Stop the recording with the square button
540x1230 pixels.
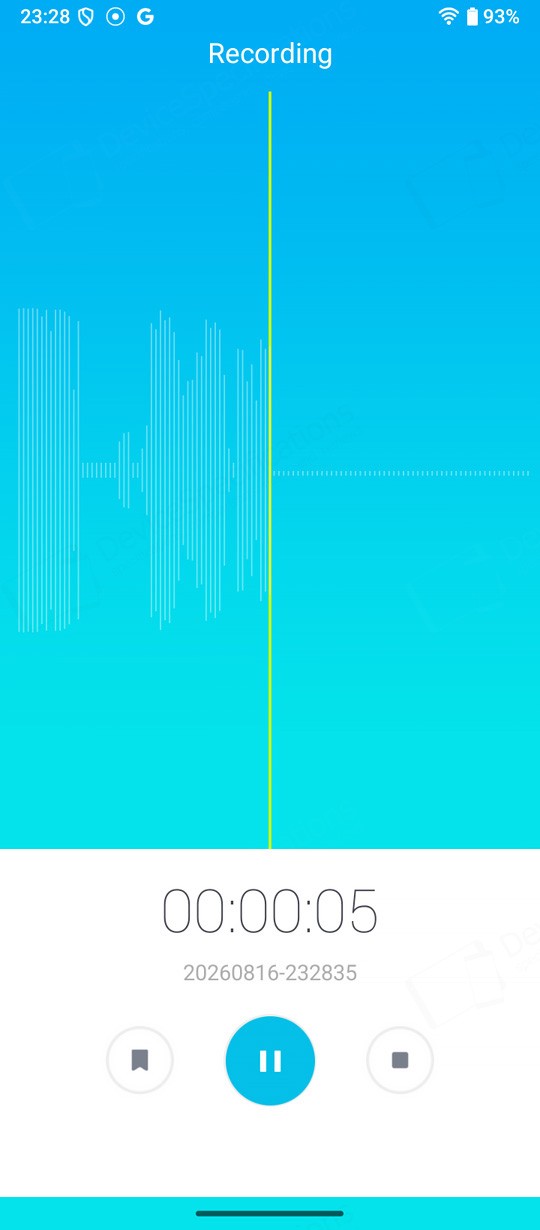pyautogui.click(x=400, y=1060)
